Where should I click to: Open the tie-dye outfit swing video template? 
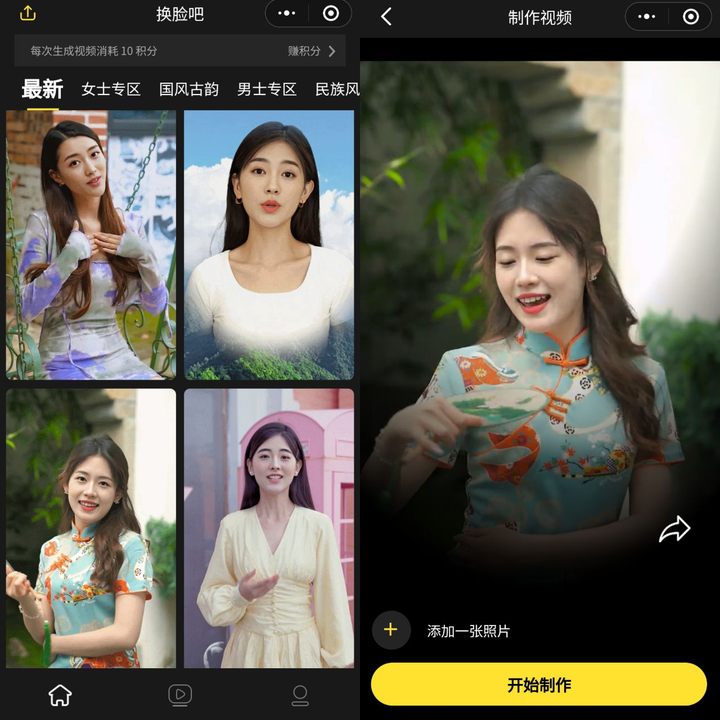(x=91, y=245)
